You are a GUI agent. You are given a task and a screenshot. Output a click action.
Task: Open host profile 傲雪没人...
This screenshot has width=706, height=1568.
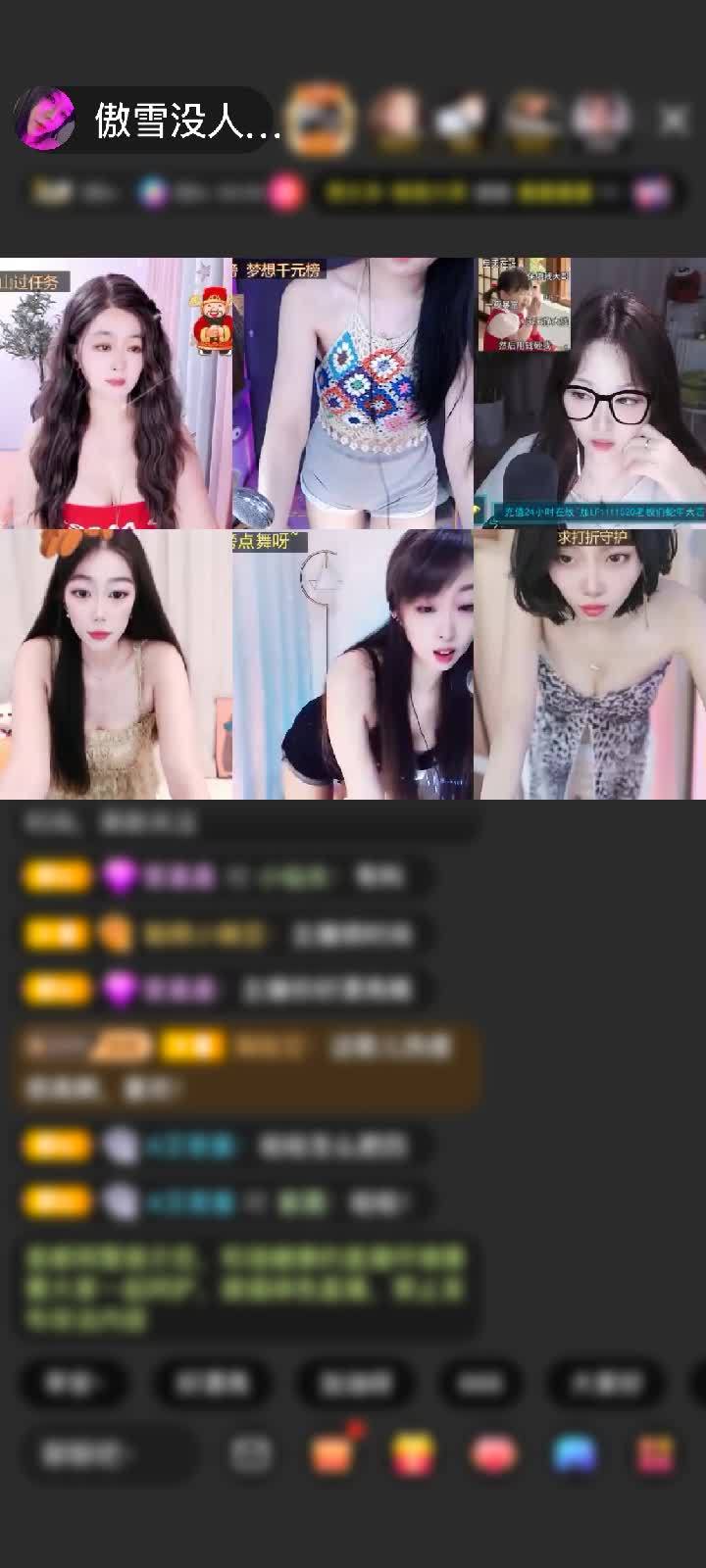click(x=147, y=120)
